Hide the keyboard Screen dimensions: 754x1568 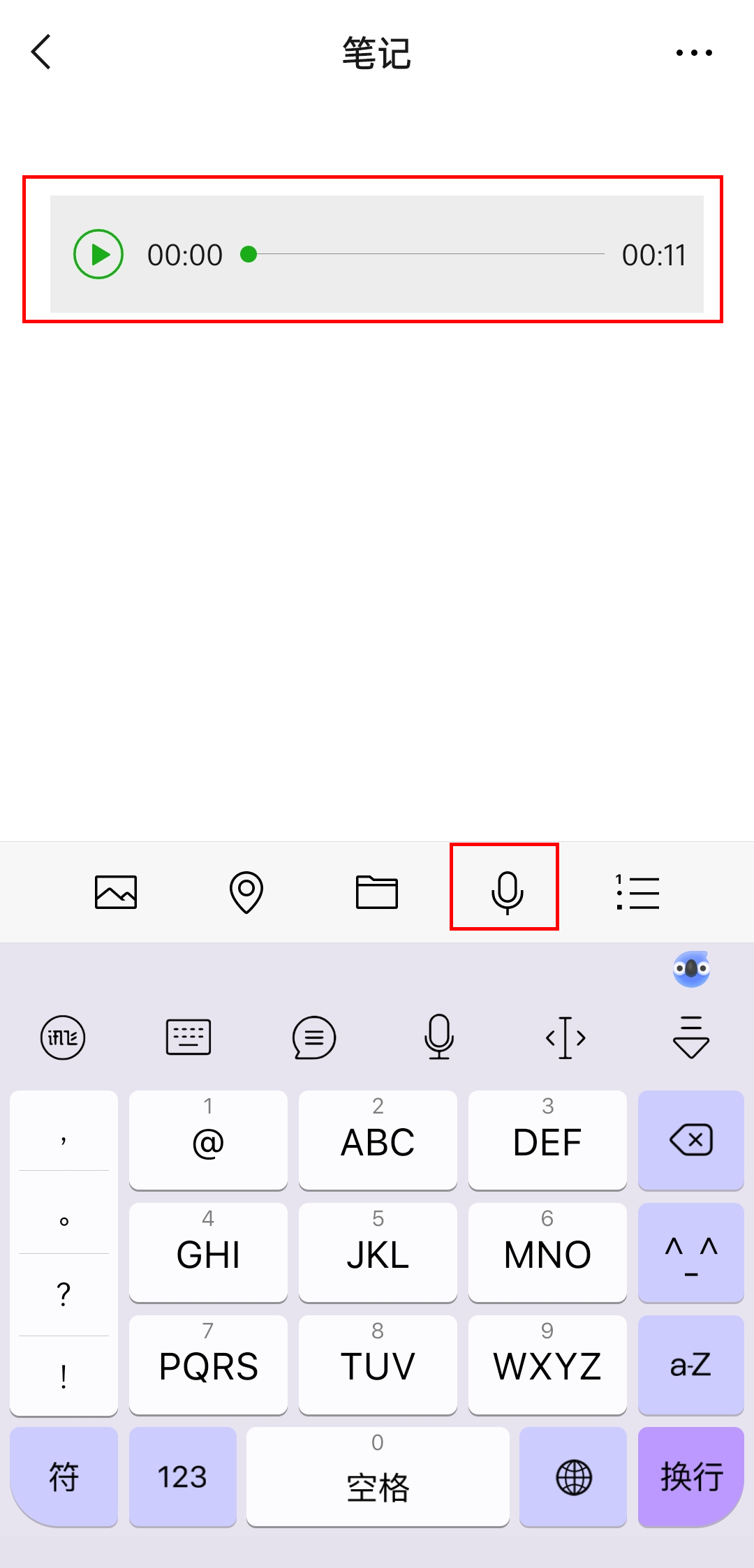(691, 1037)
